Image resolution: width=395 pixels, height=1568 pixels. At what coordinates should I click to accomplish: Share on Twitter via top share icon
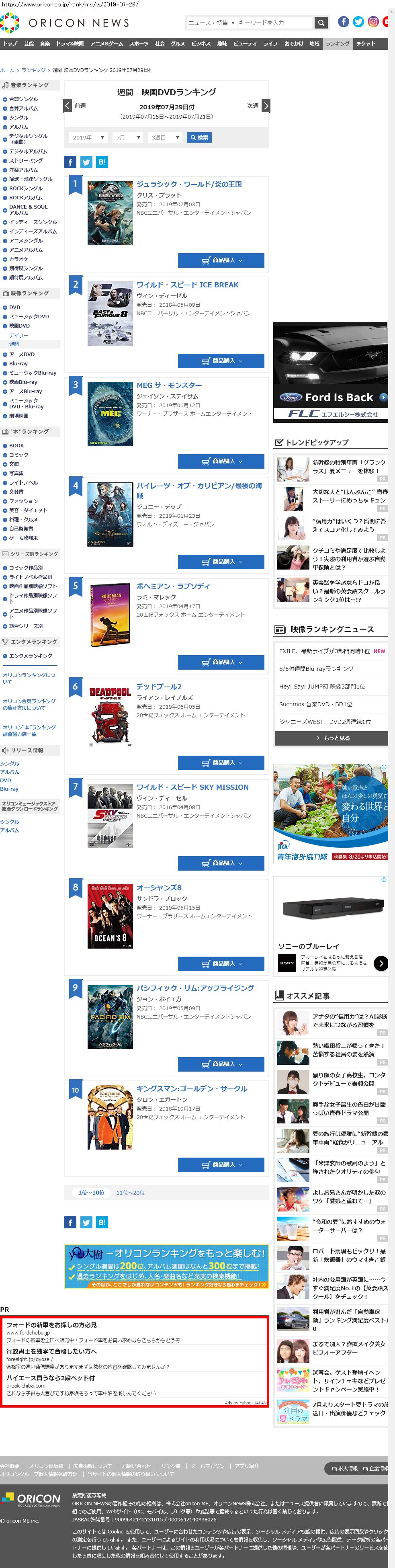coord(86,162)
